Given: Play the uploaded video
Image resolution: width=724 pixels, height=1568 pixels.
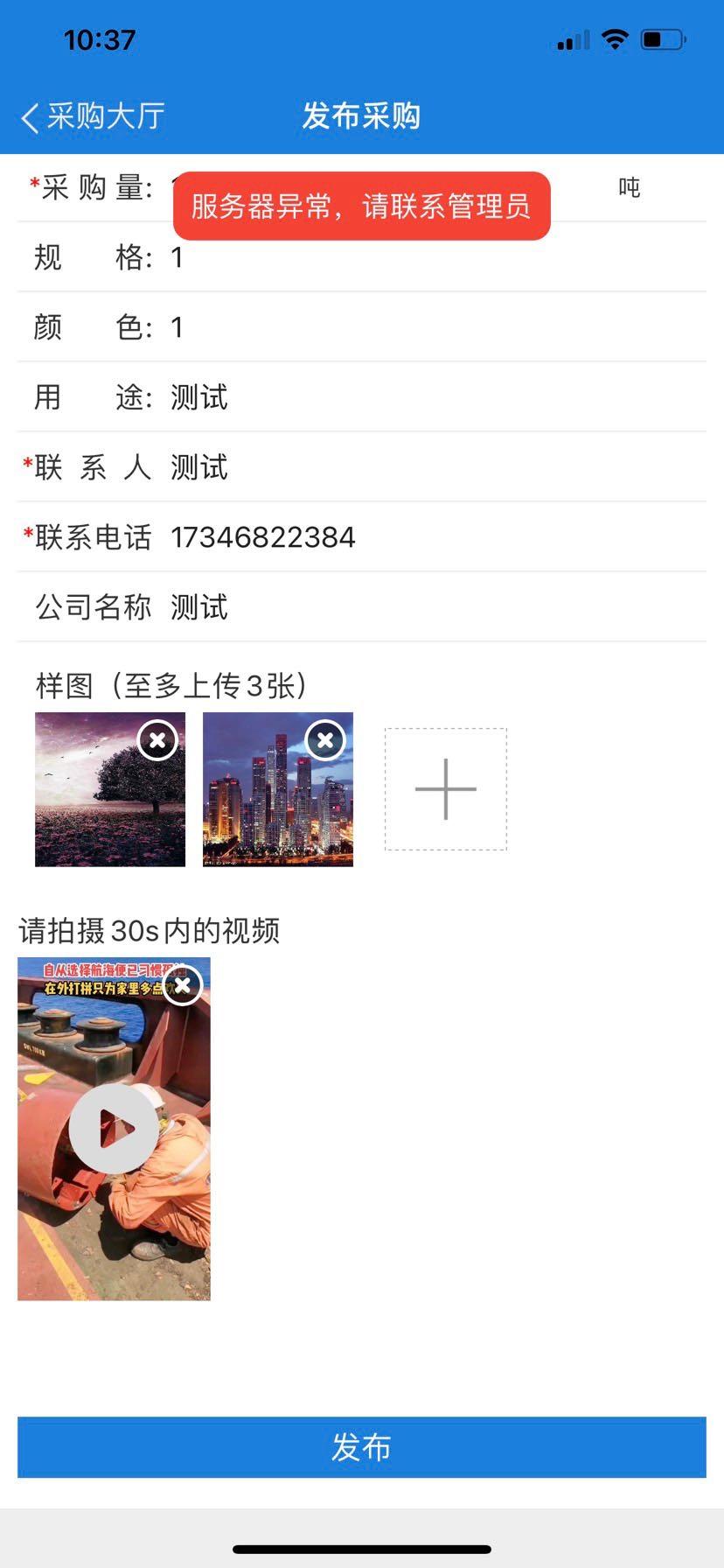Looking at the screenshot, I should tap(114, 1129).
